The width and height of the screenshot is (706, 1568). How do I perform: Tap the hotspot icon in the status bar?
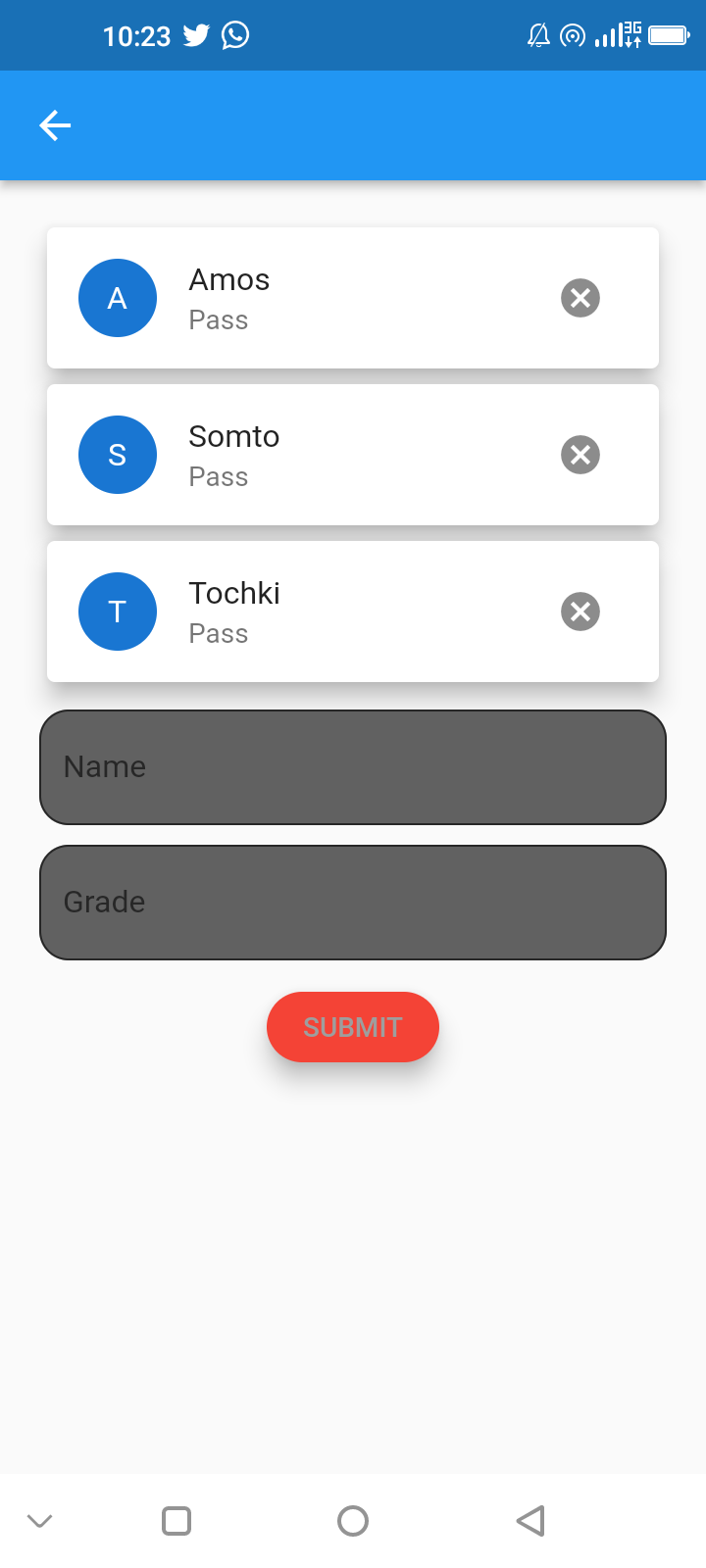point(572,35)
